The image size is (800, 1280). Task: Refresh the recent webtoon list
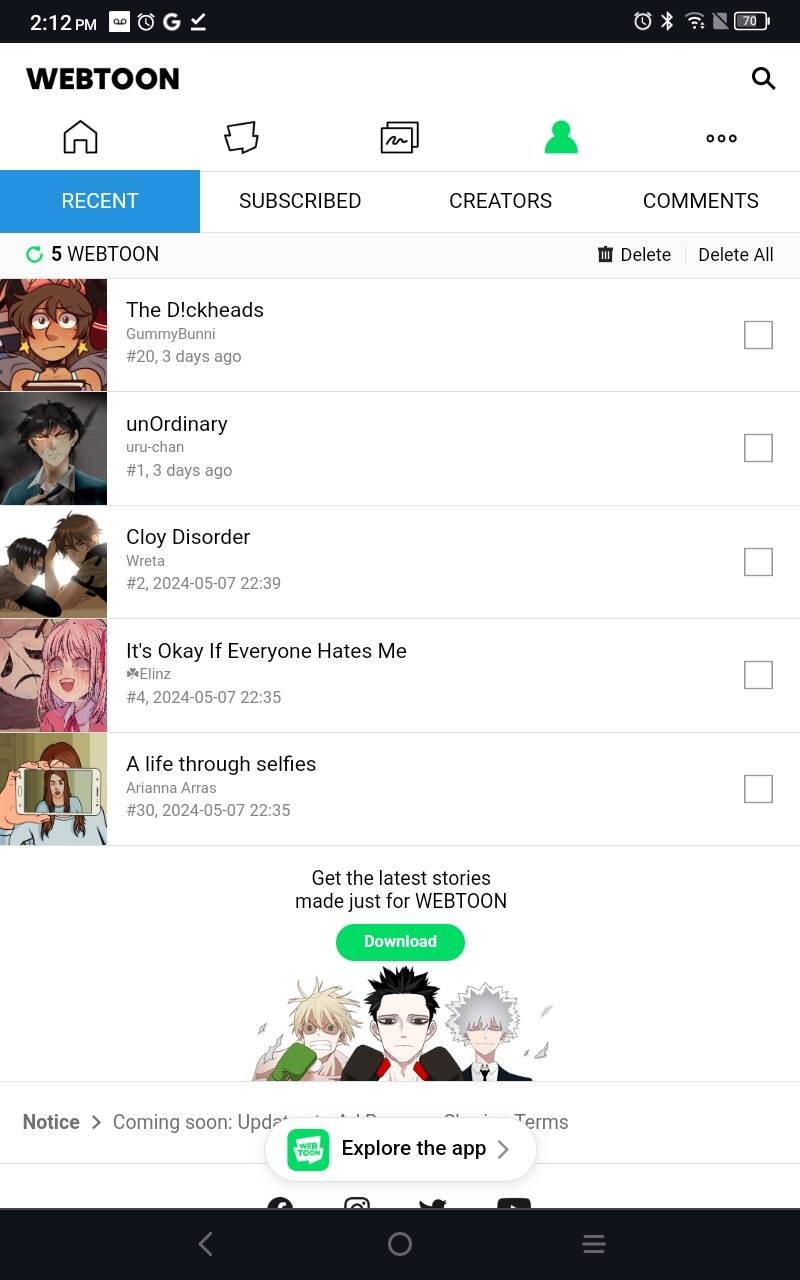click(34, 255)
